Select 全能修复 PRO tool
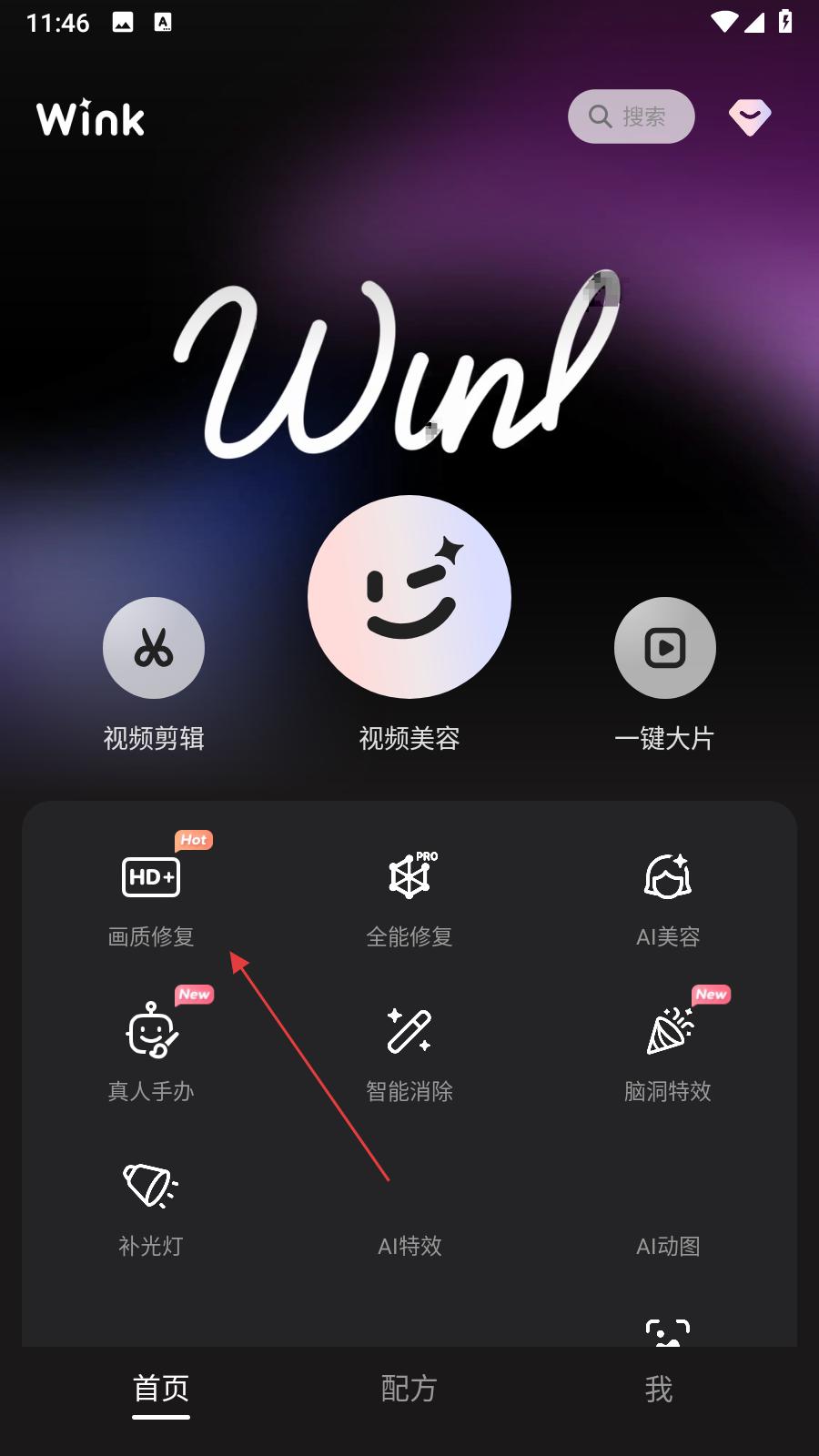 tap(409, 896)
